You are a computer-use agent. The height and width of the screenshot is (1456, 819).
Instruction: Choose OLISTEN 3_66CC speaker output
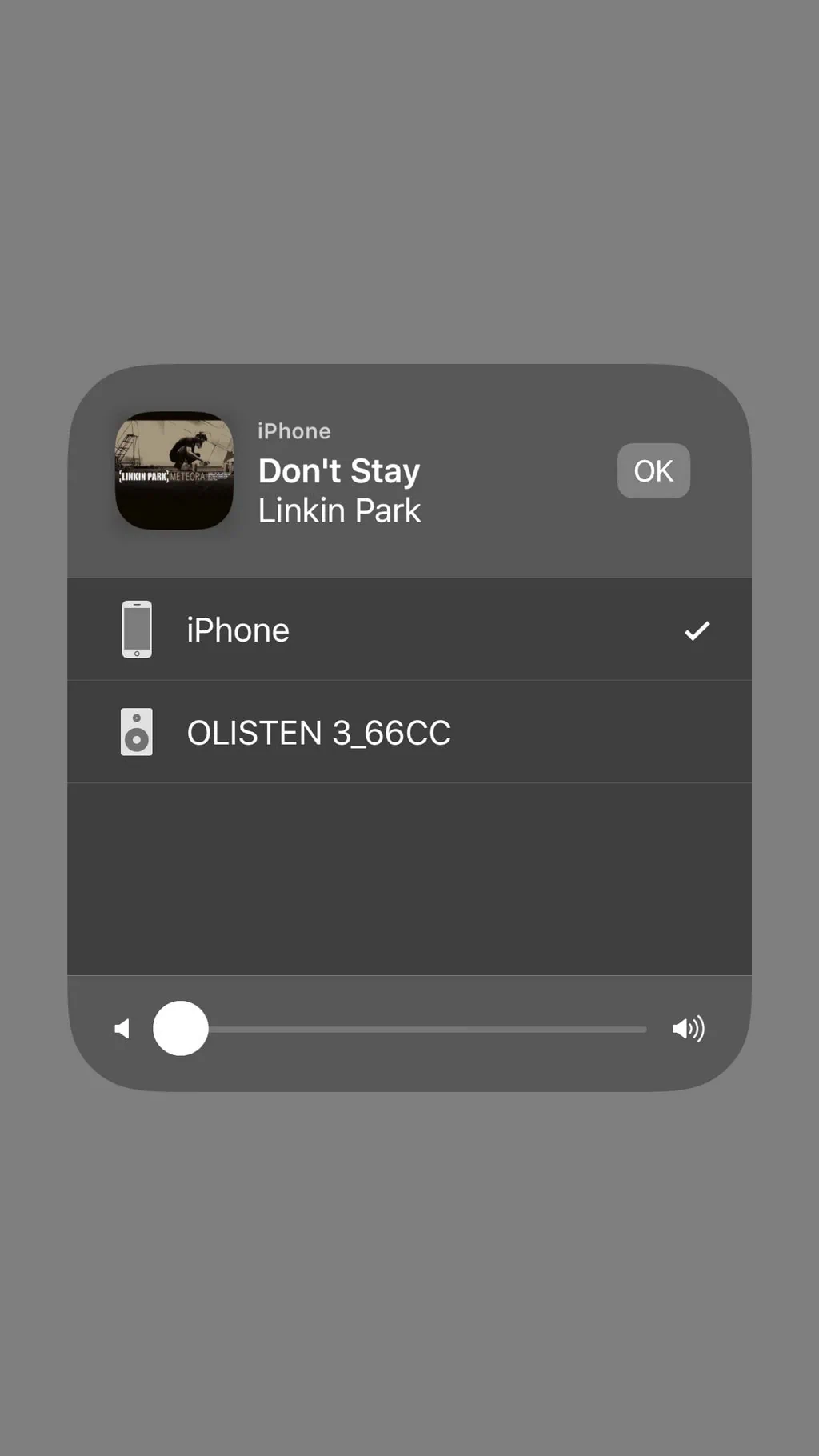pos(408,732)
